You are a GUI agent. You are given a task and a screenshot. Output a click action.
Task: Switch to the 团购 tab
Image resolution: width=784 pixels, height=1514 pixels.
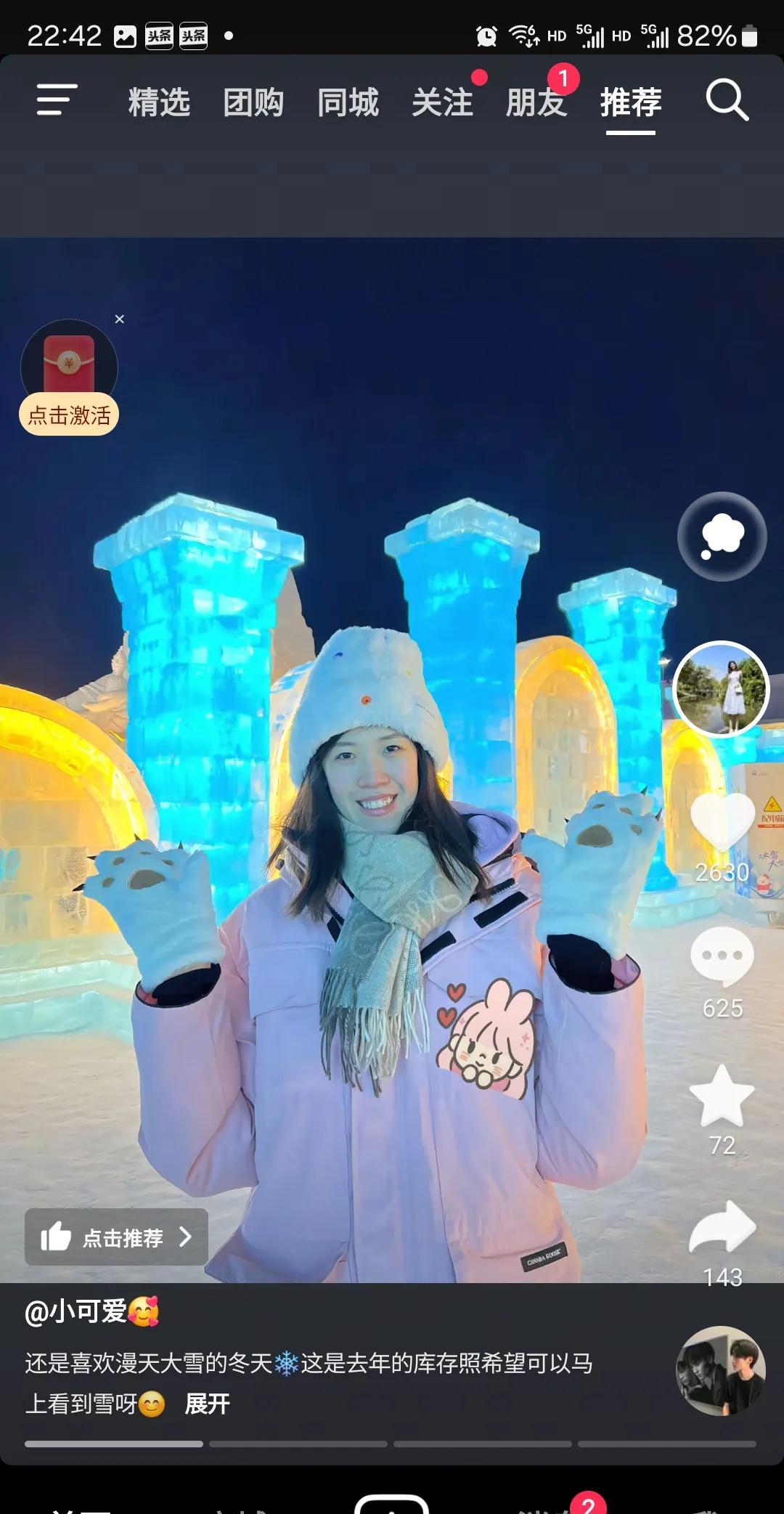(253, 102)
